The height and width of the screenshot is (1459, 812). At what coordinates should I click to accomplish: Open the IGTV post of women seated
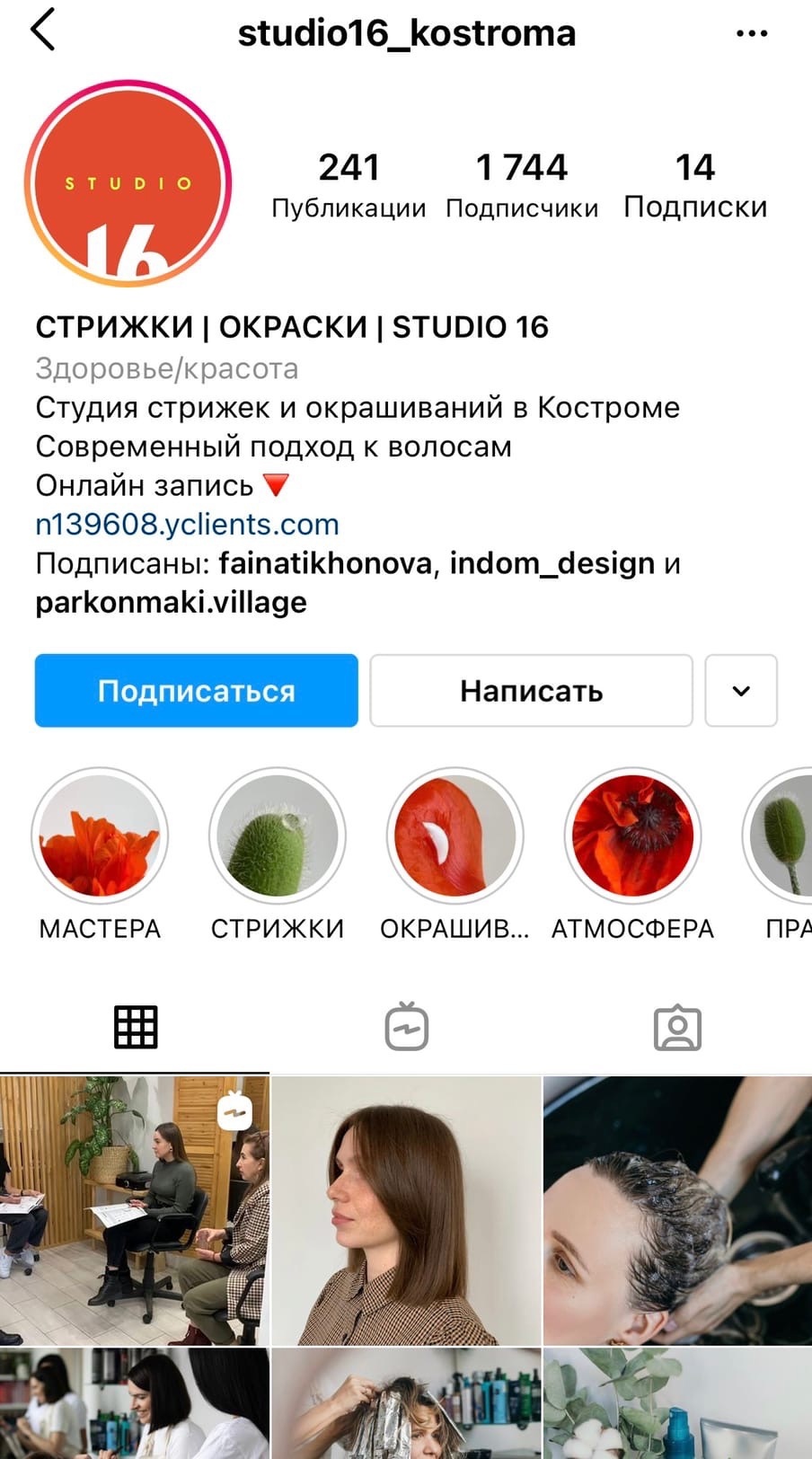[135, 1210]
